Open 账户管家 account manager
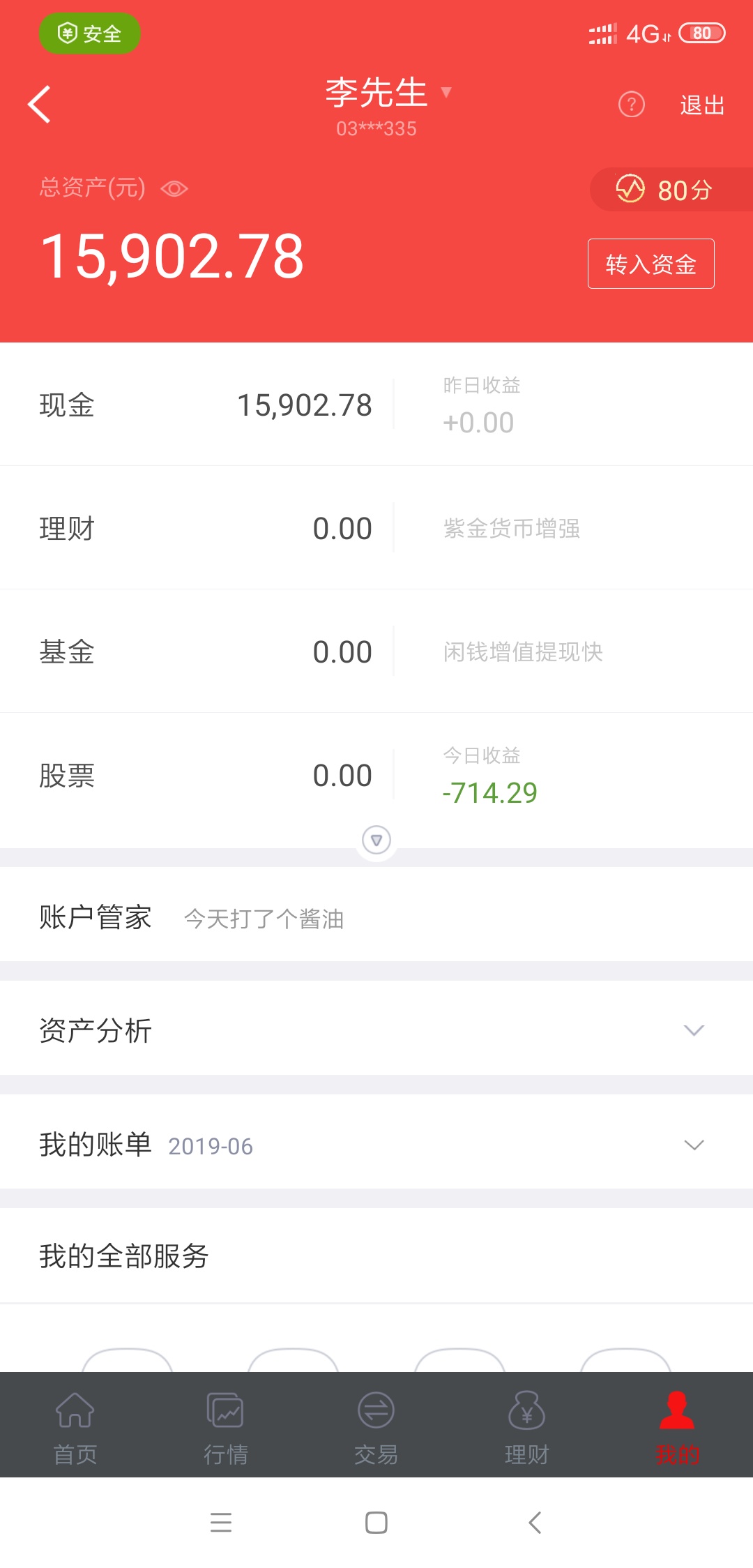Screen dimensions: 753x1568 pyautogui.click(x=376, y=917)
